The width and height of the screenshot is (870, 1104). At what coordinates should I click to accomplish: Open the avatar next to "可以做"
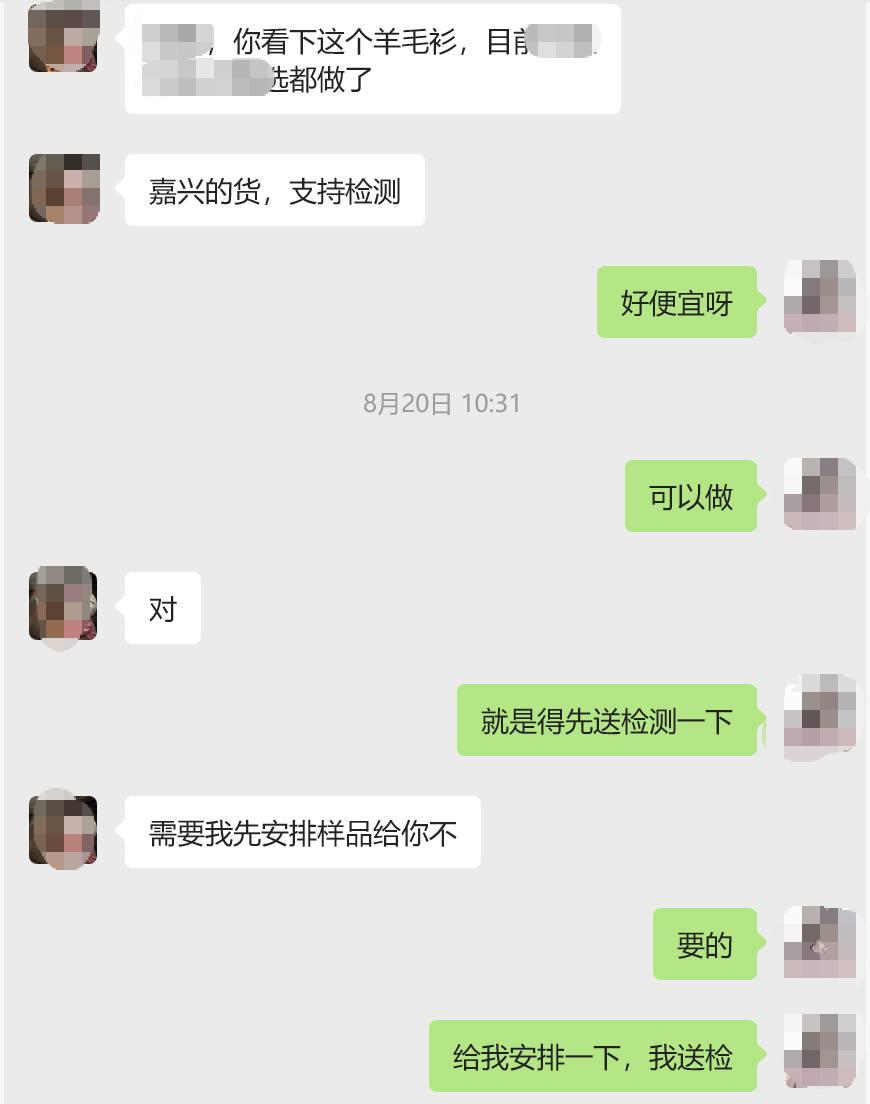click(819, 494)
